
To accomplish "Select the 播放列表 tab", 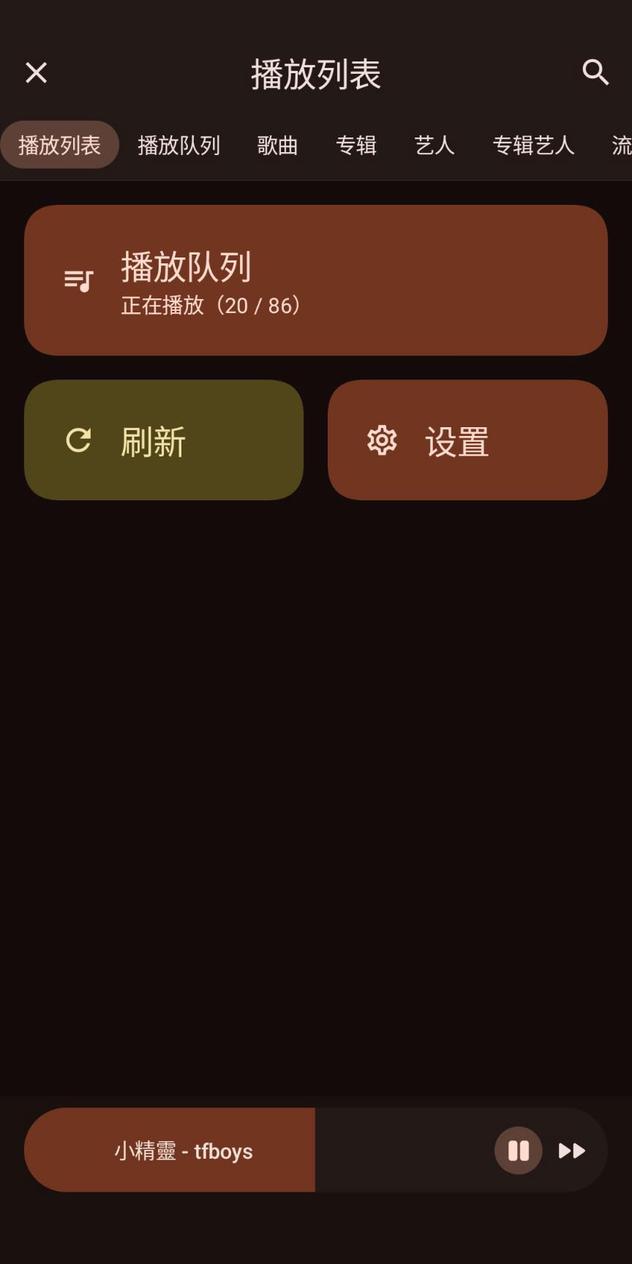I will point(59,145).
